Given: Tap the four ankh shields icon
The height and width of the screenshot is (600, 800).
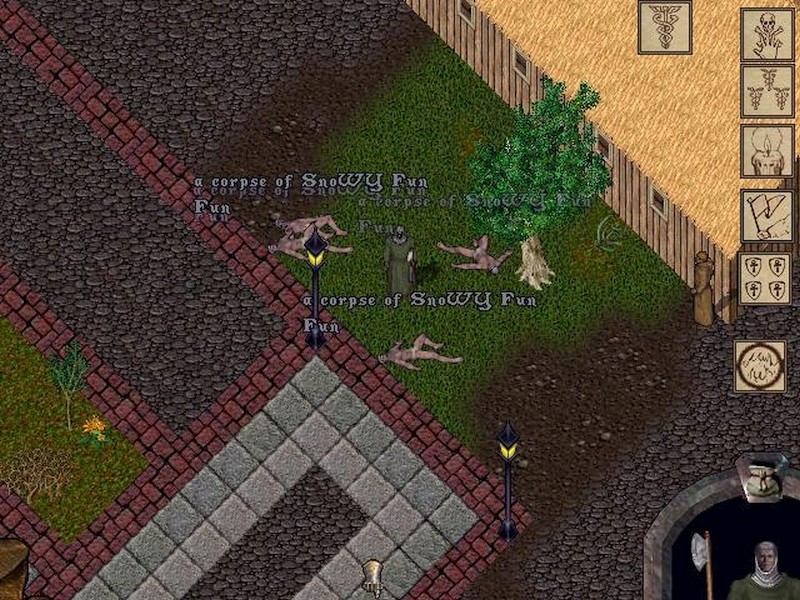Looking at the screenshot, I should click(x=765, y=279).
